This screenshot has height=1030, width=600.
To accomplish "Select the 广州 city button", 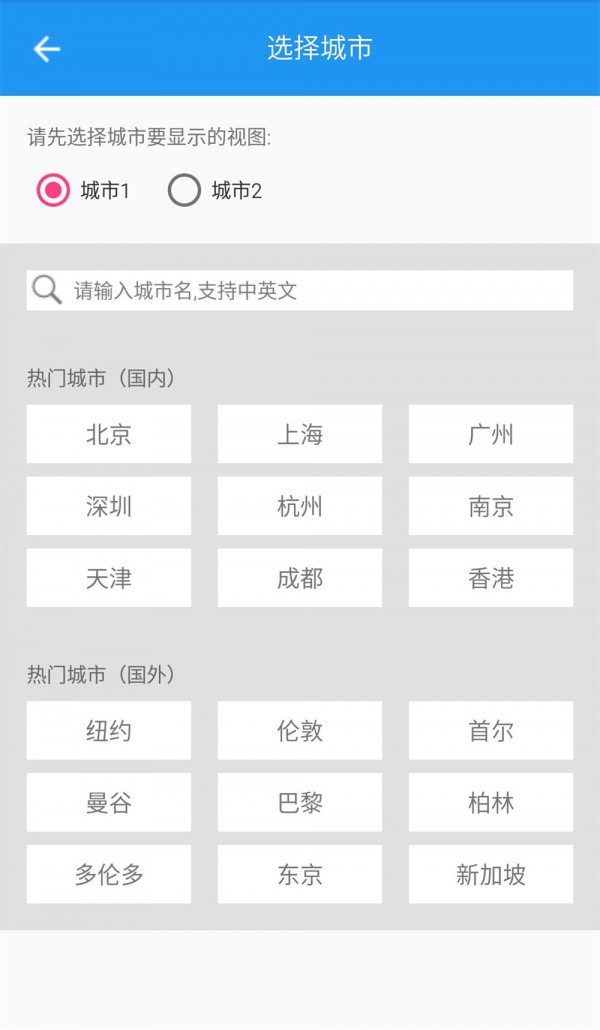I will (491, 434).
